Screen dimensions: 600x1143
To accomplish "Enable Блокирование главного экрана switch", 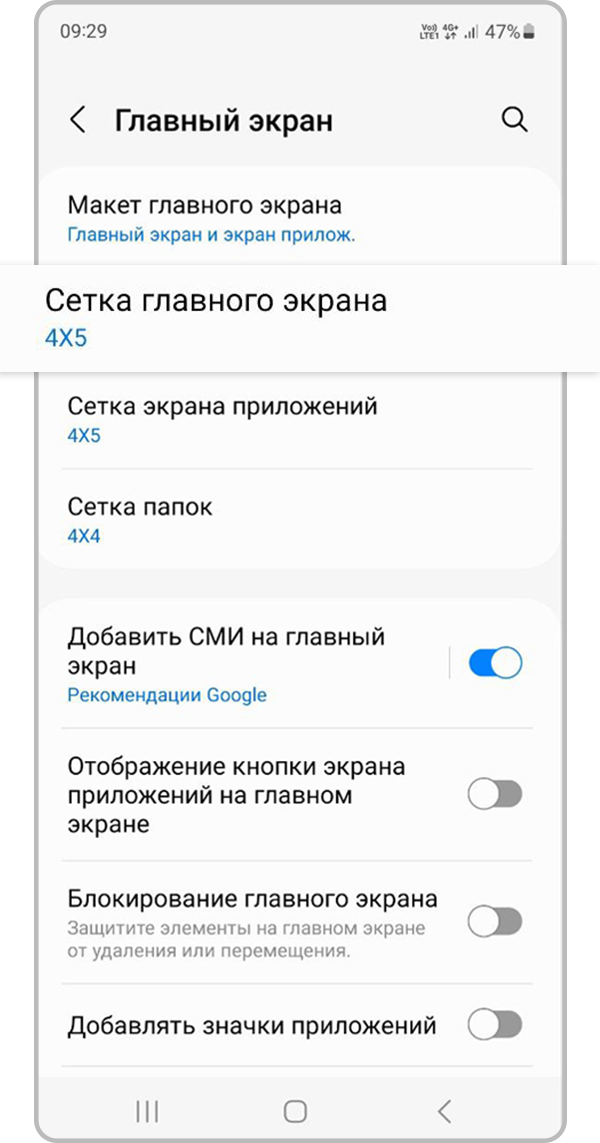I will (495, 921).
